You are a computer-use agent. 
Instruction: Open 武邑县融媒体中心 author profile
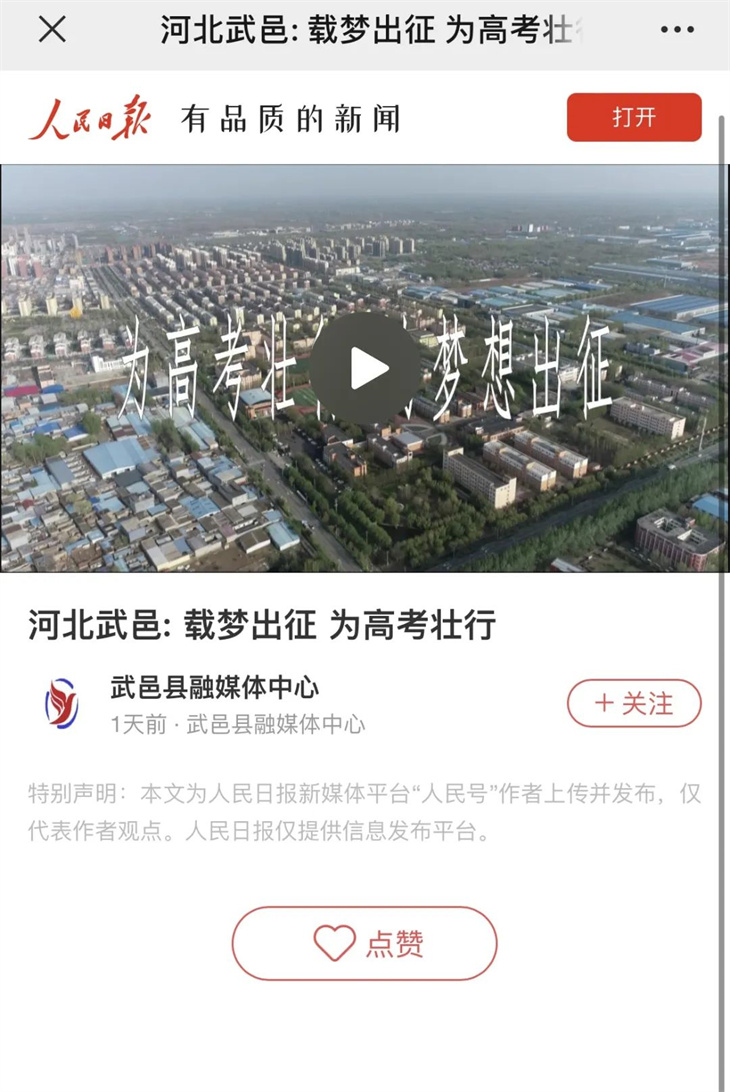(x=215, y=688)
